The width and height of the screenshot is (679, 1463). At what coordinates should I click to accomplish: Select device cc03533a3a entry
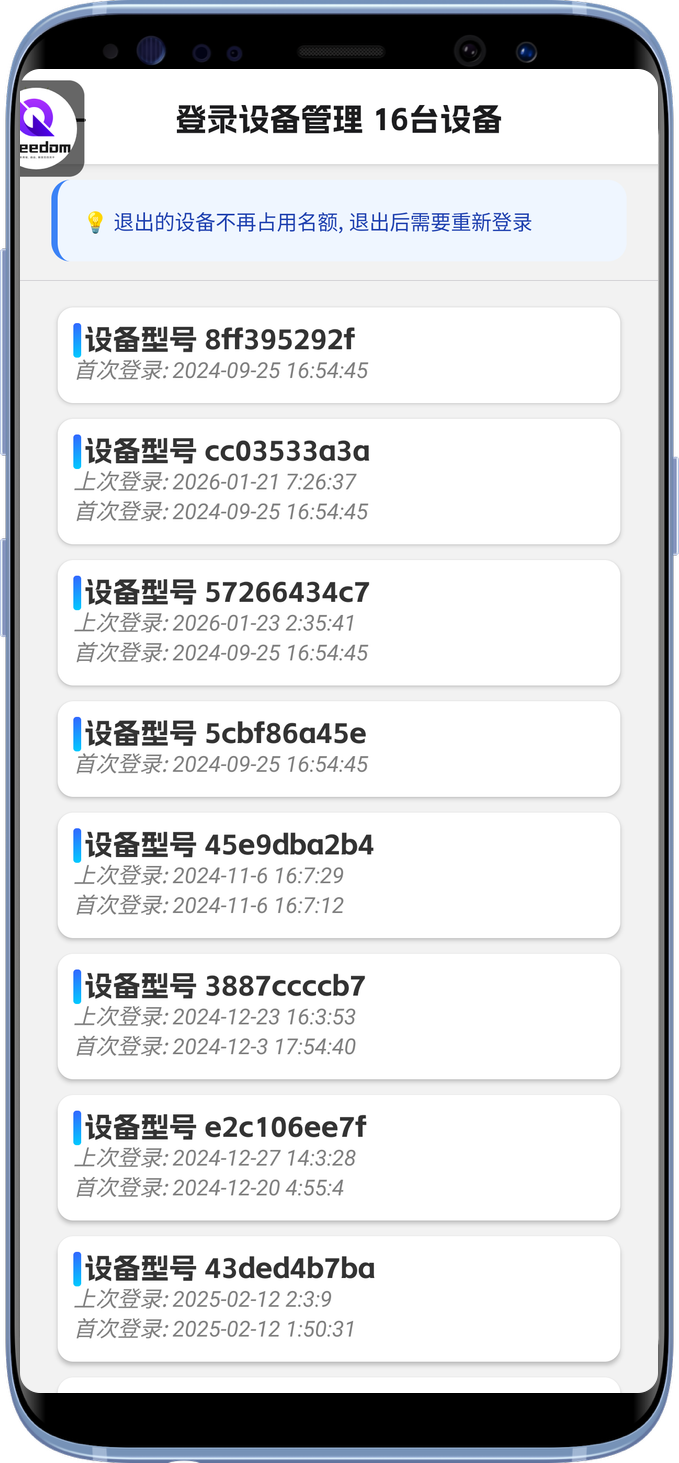pos(338,481)
